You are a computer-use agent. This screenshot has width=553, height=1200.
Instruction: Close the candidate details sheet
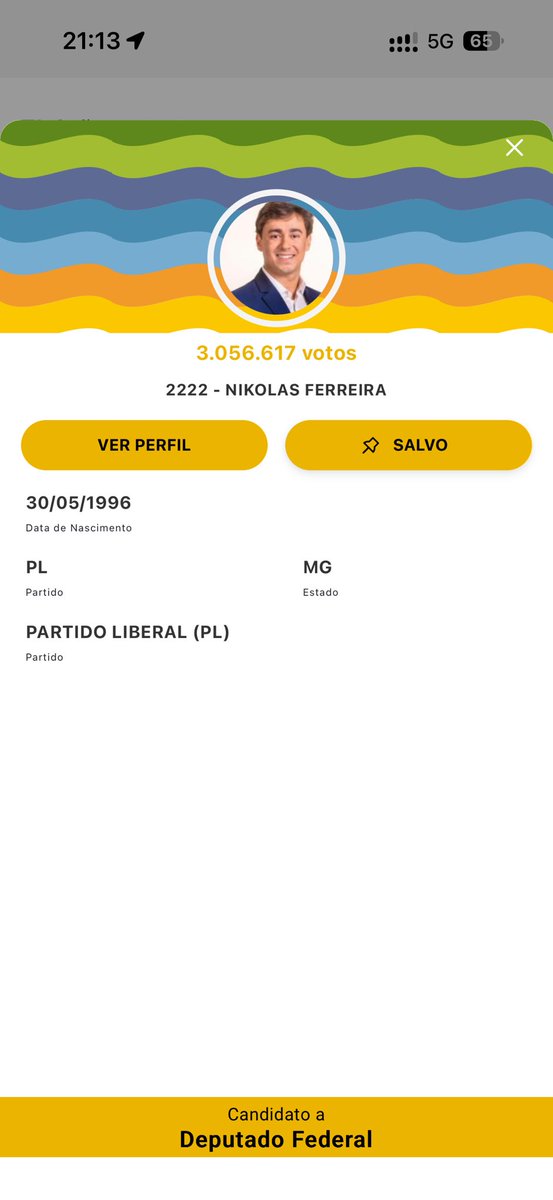pos(514,148)
